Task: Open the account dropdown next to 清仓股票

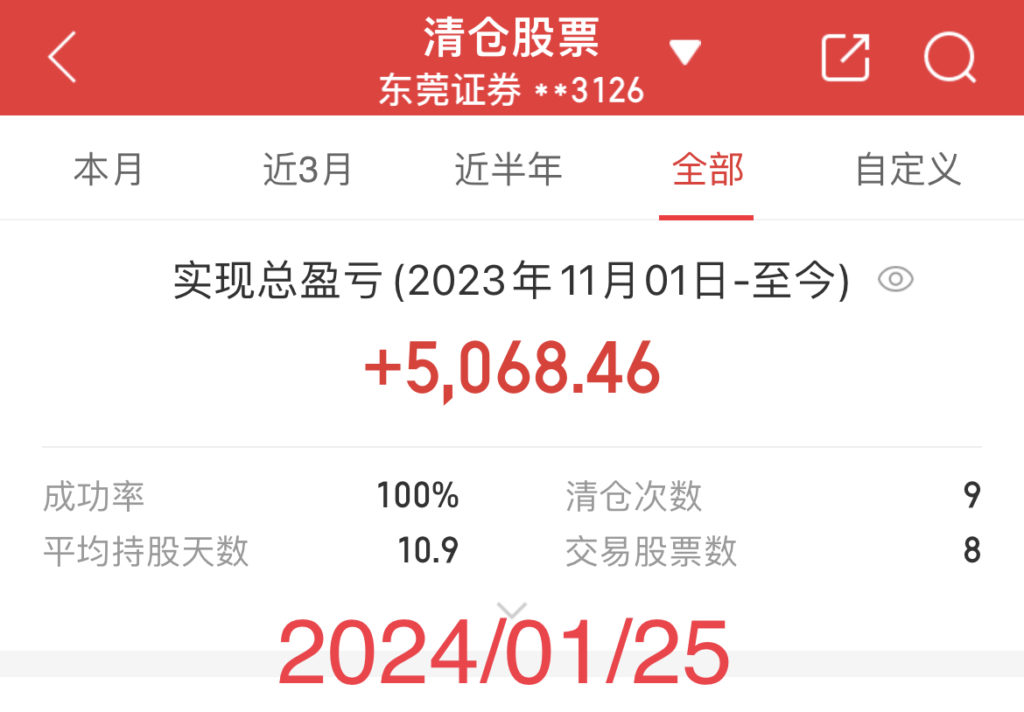Action: (x=685, y=52)
